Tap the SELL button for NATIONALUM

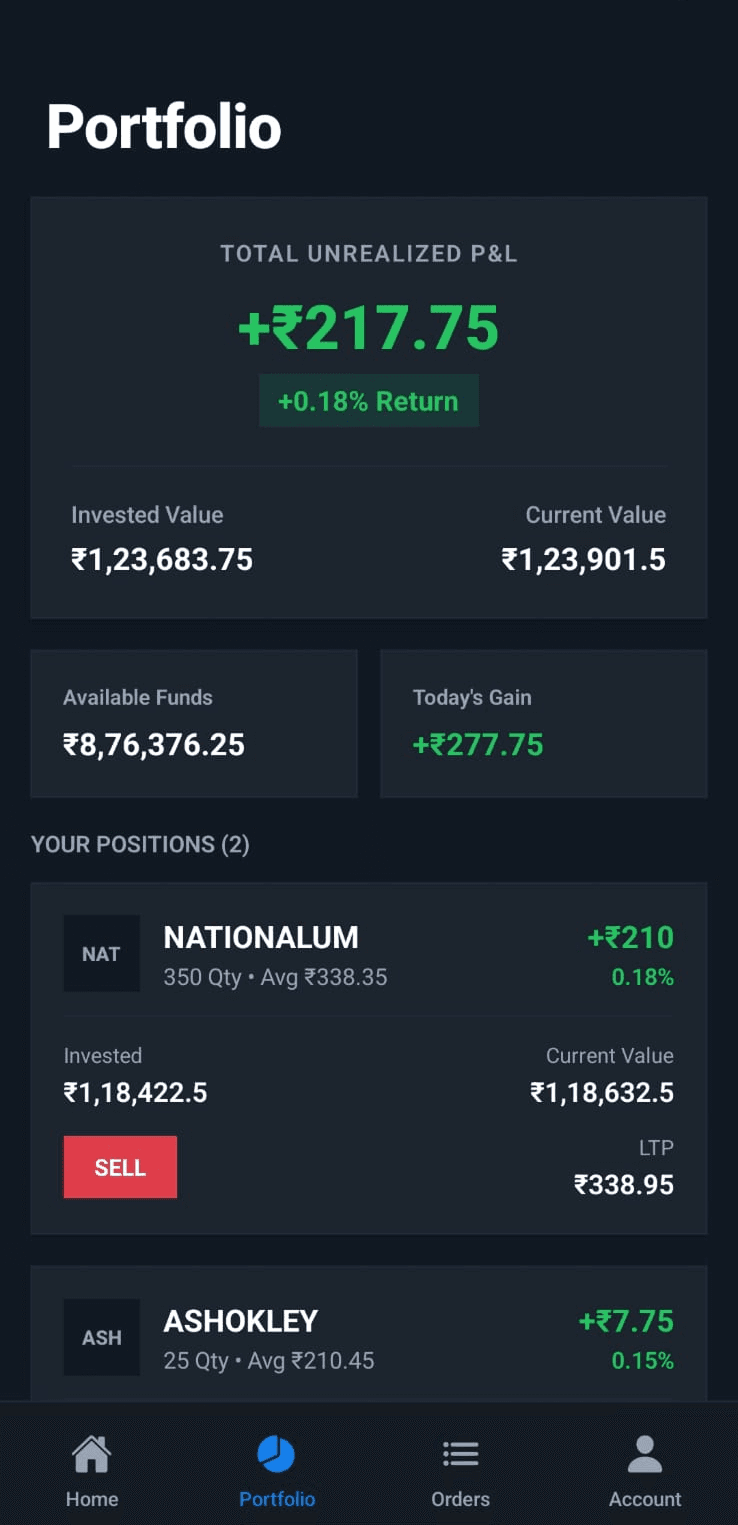(x=120, y=1166)
